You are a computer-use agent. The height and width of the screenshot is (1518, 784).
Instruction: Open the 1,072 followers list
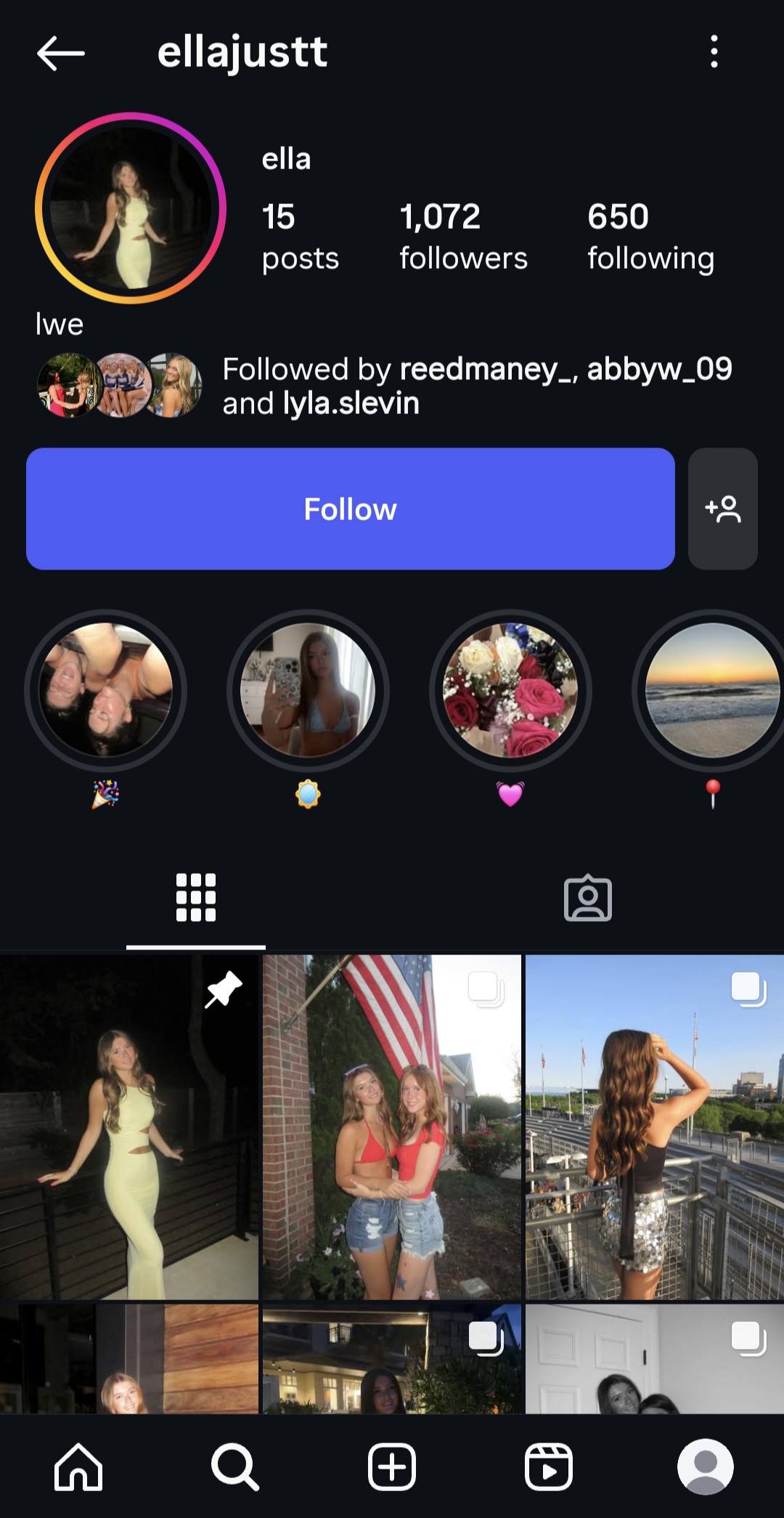pos(463,237)
